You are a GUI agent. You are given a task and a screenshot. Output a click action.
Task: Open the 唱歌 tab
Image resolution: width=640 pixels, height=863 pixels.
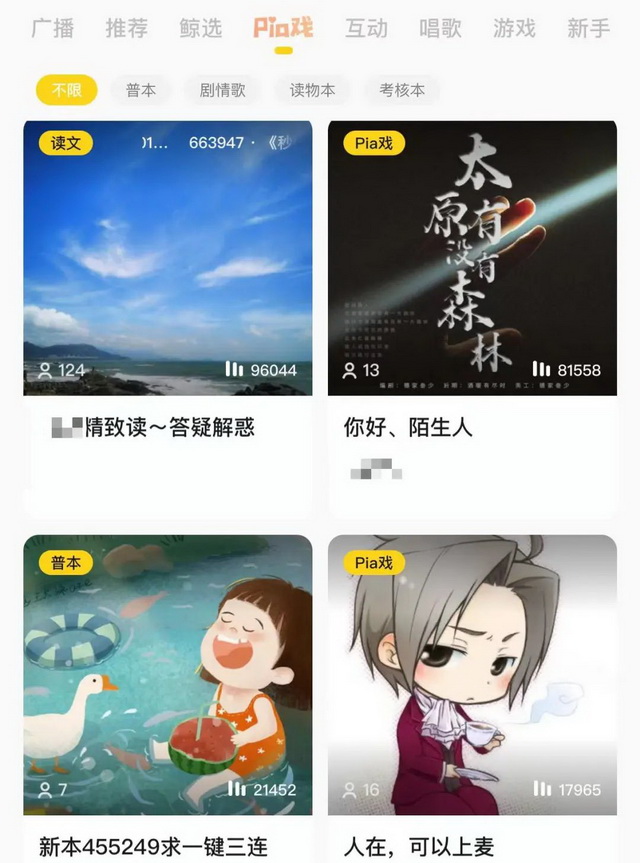click(440, 28)
